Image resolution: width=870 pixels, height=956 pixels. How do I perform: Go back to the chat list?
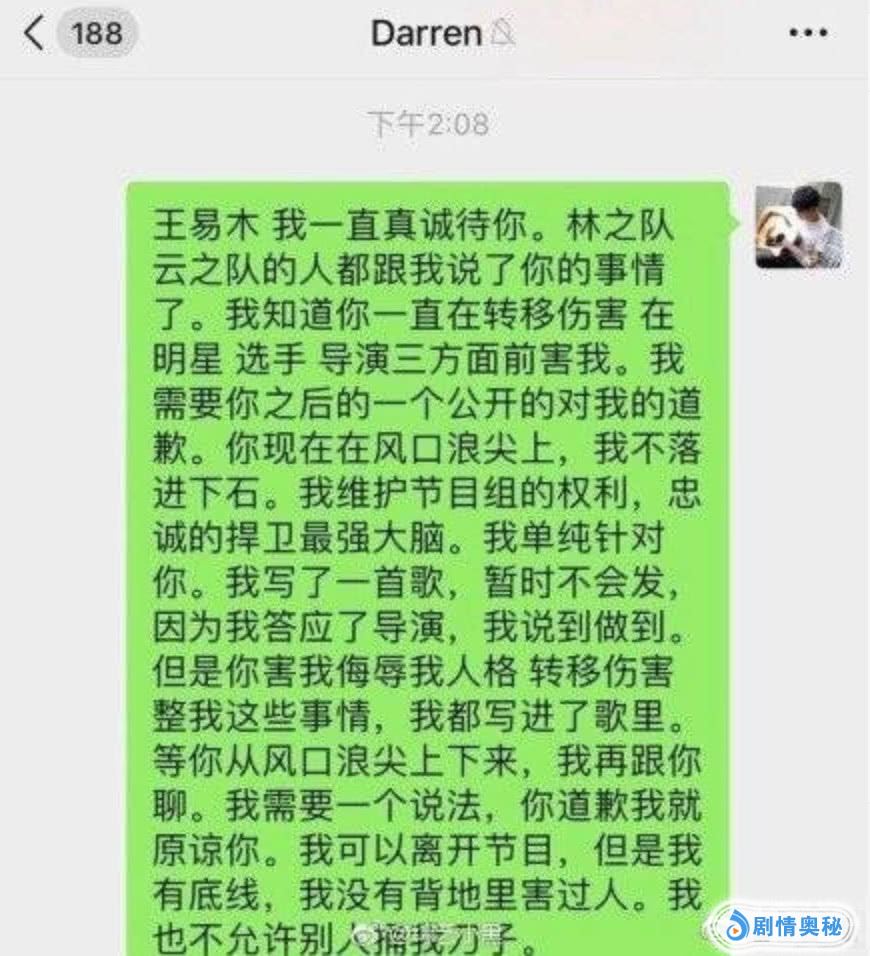[x=36, y=33]
